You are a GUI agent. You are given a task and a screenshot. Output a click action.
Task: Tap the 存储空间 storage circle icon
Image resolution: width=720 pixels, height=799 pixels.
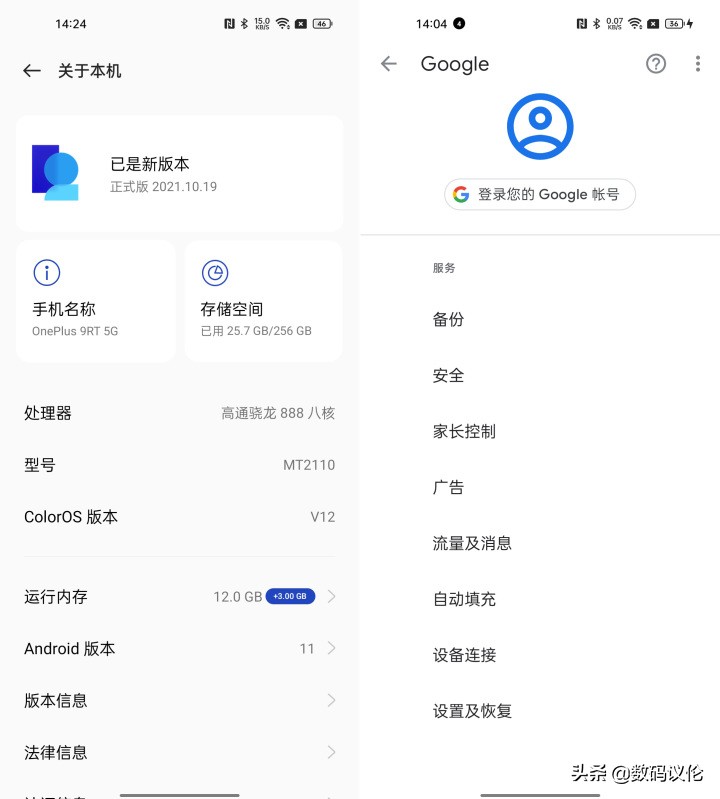coord(213,272)
